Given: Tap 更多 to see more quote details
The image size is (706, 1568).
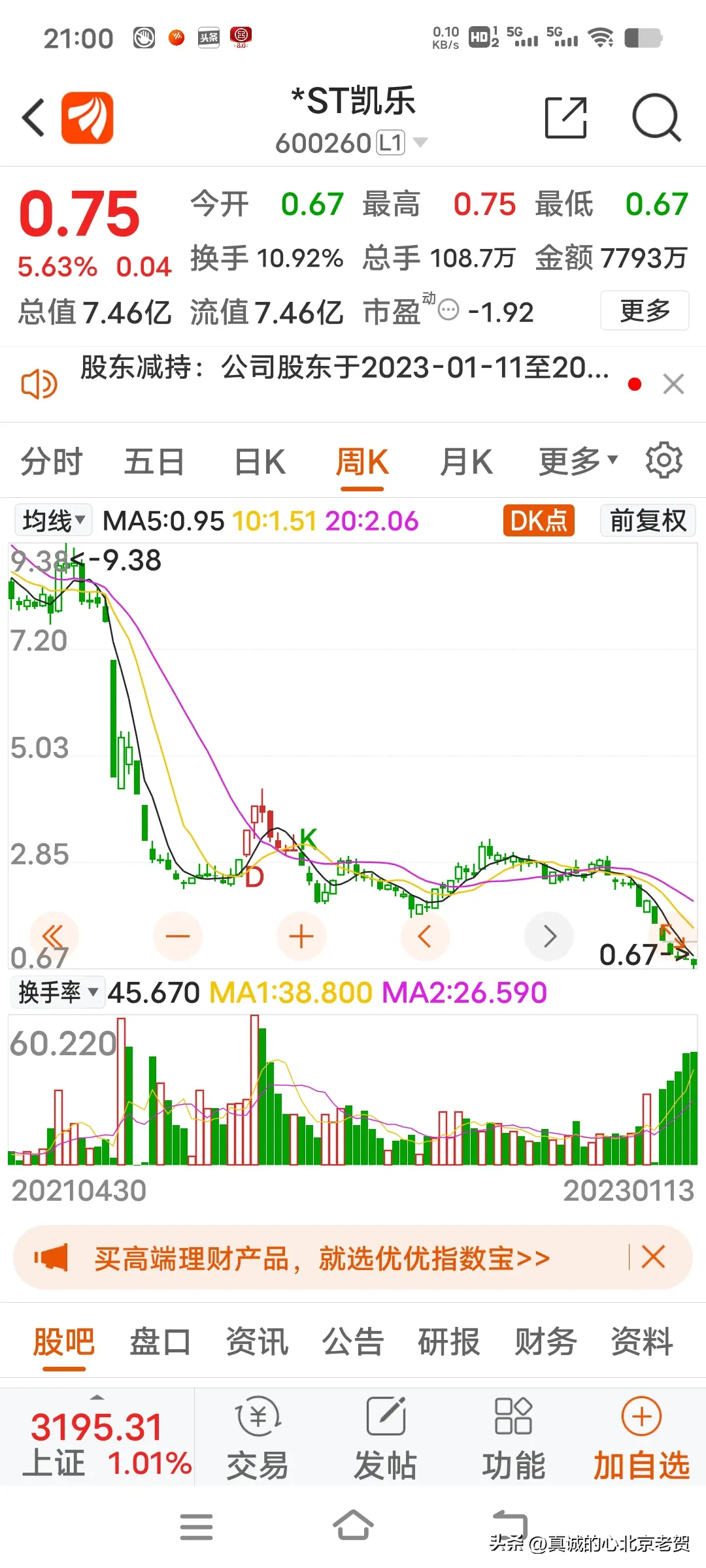Looking at the screenshot, I should (645, 310).
